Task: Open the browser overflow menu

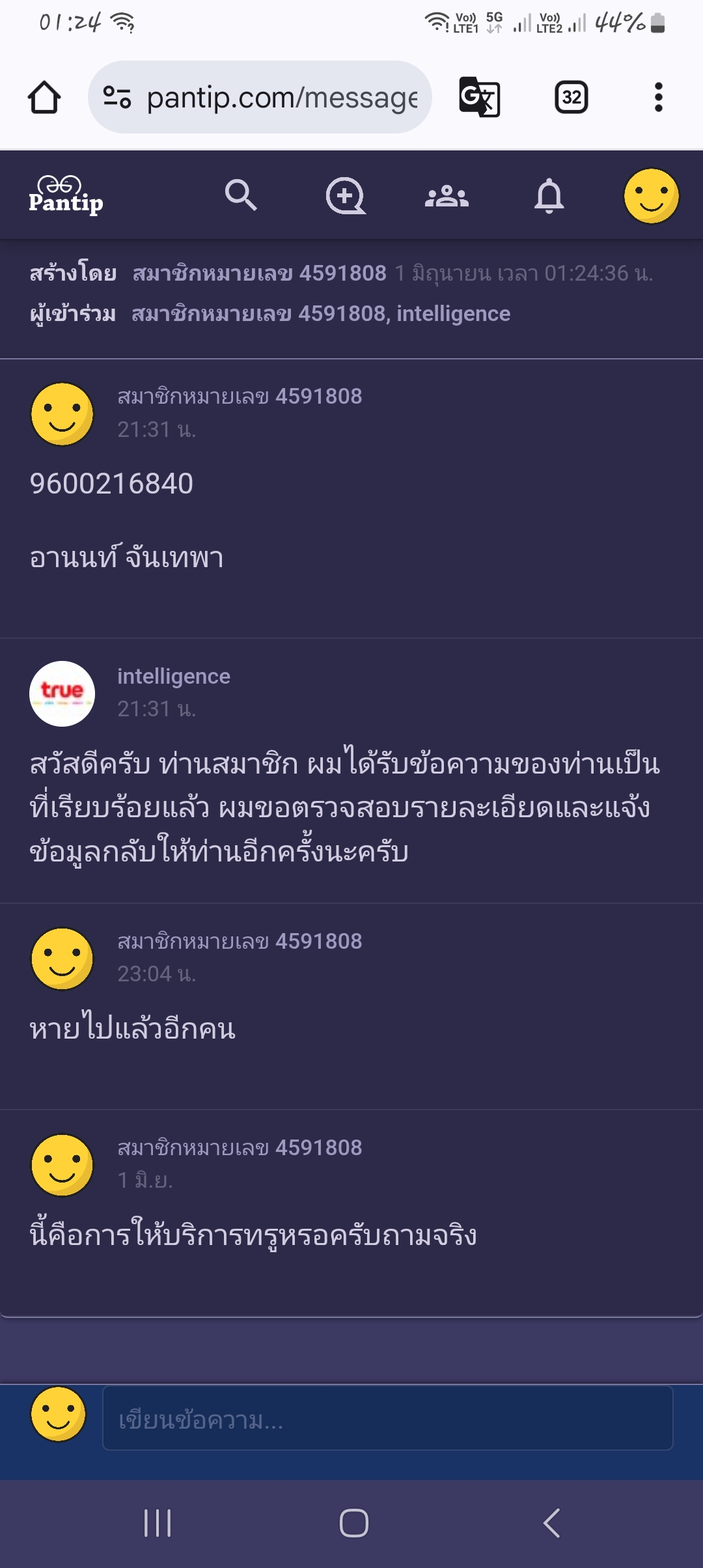Action: pyautogui.click(x=659, y=98)
